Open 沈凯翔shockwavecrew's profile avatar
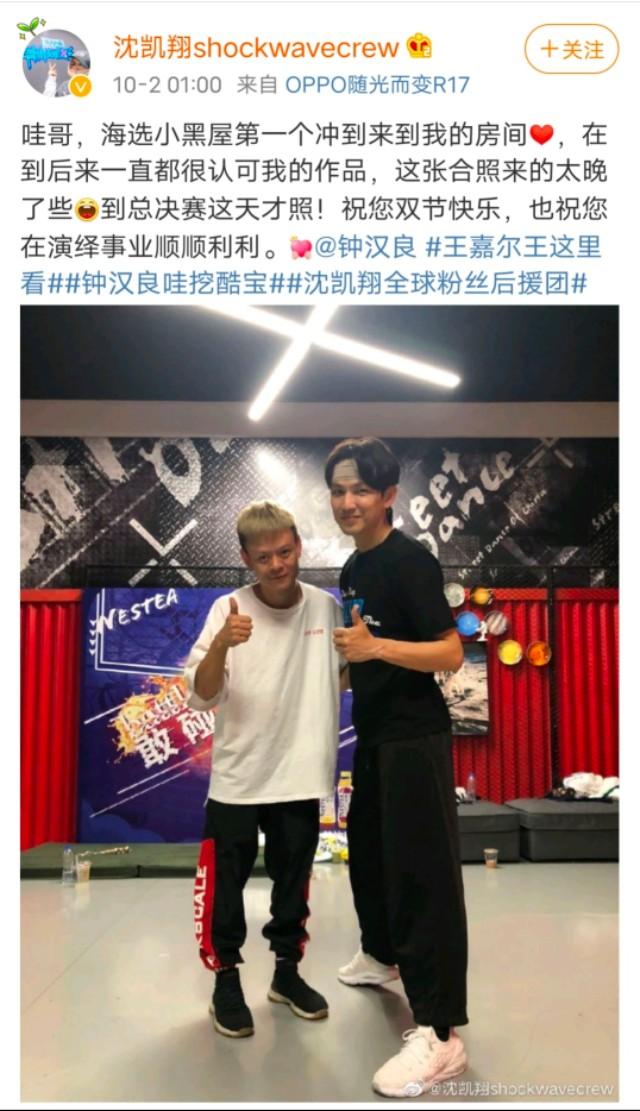This screenshot has height=1111, width=640. click(x=56, y=62)
